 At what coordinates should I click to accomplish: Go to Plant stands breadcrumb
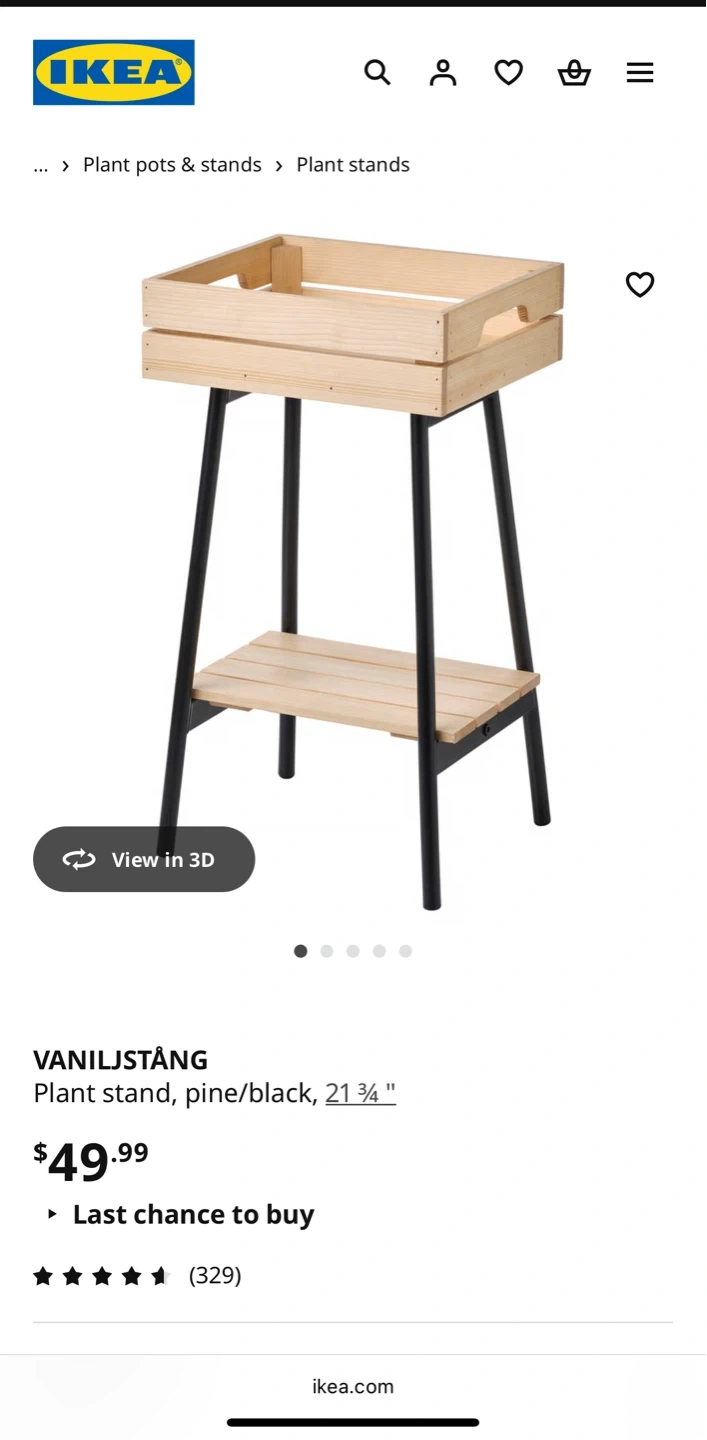pyautogui.click(x=353, y=165)
